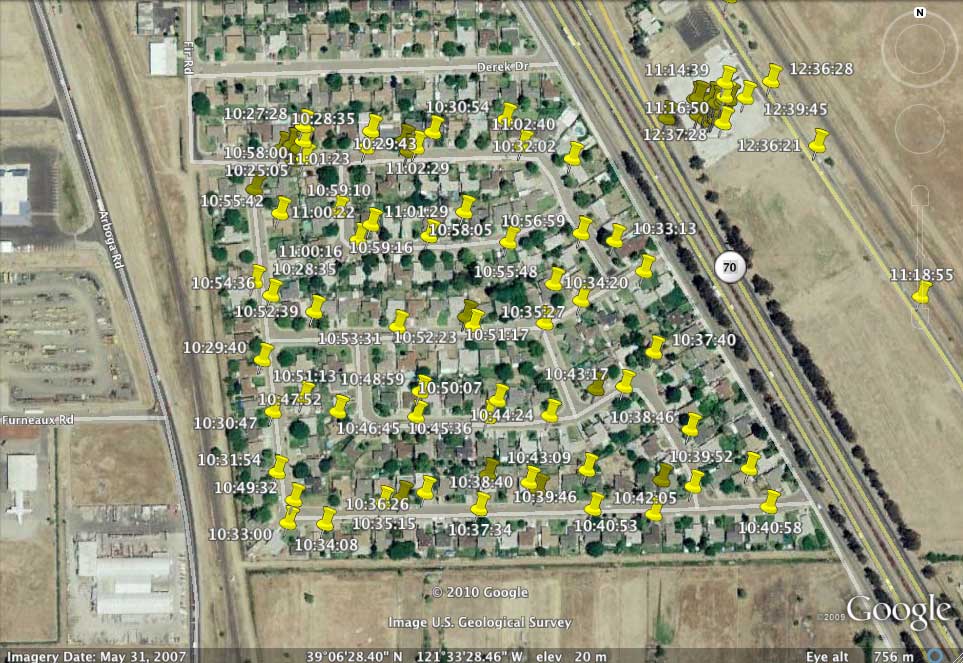Viewport: 963px width, 663px height.
Task: Tap the look-around ring control
Action: (x=920, y=47)
